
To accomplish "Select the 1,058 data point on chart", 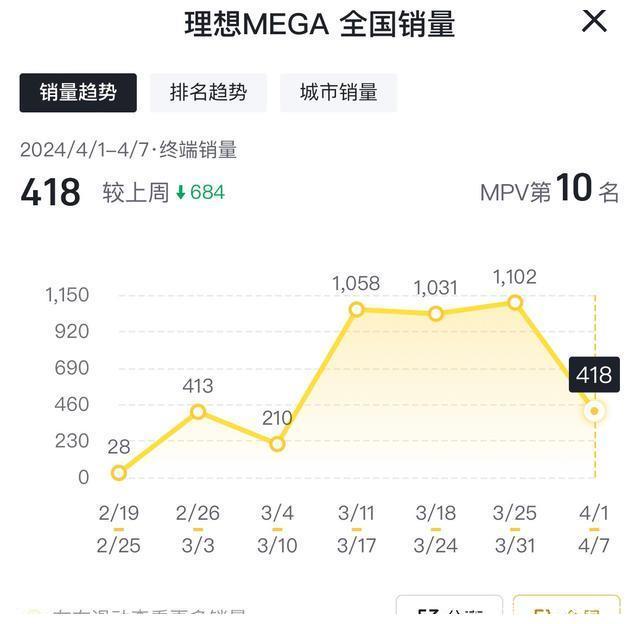I will [356, 309].
